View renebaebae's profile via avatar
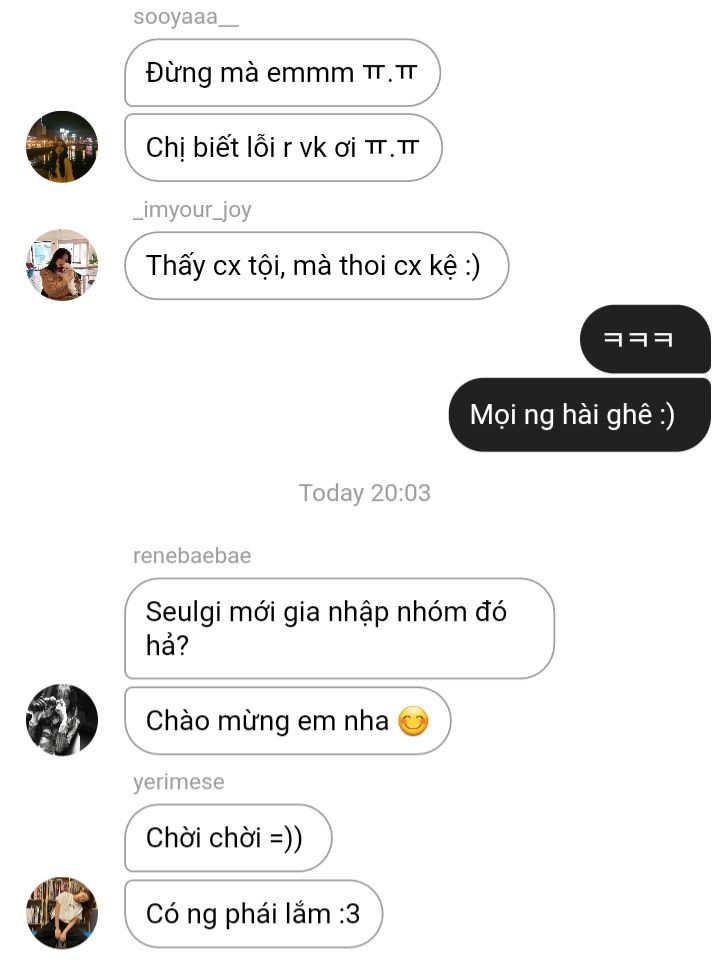The width and height of the screenshot is (720, 960). [x=62, y=720]
